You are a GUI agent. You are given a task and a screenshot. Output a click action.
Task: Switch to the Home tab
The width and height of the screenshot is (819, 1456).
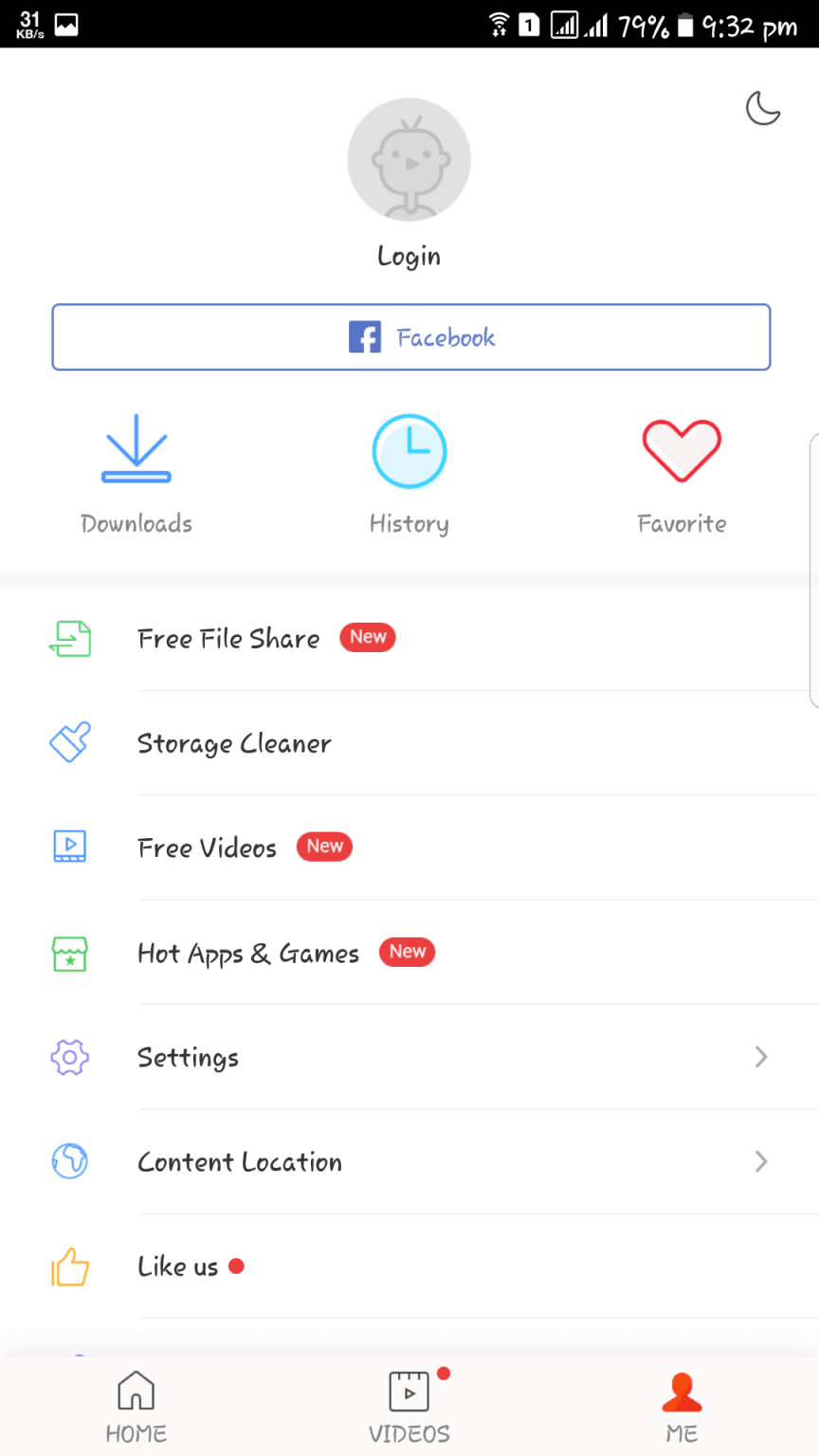coord(136,1407)
